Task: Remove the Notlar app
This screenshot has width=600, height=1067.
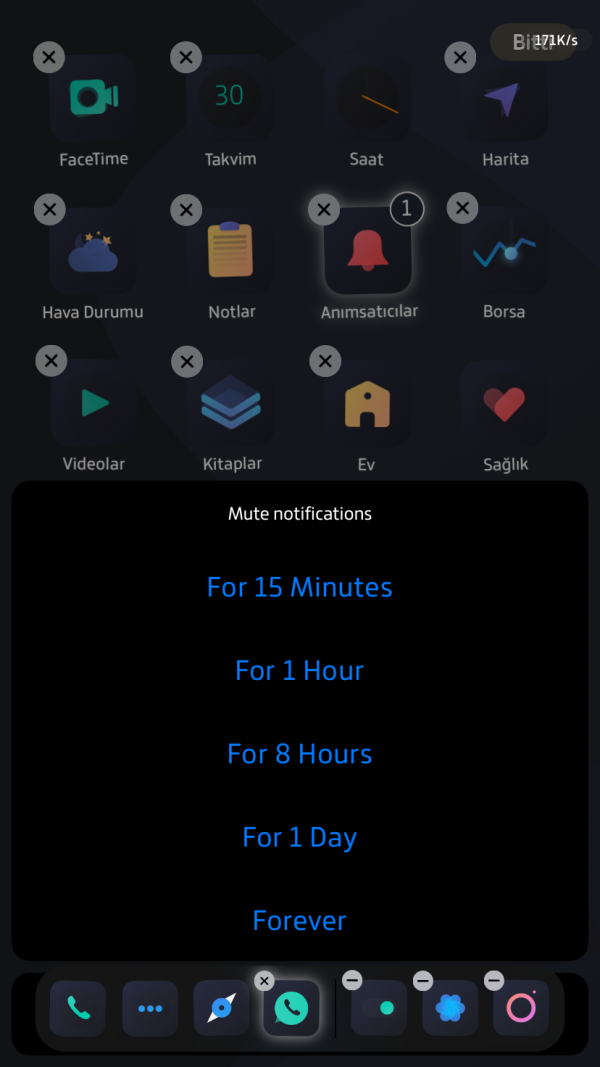Action: [x=186, y=210]
